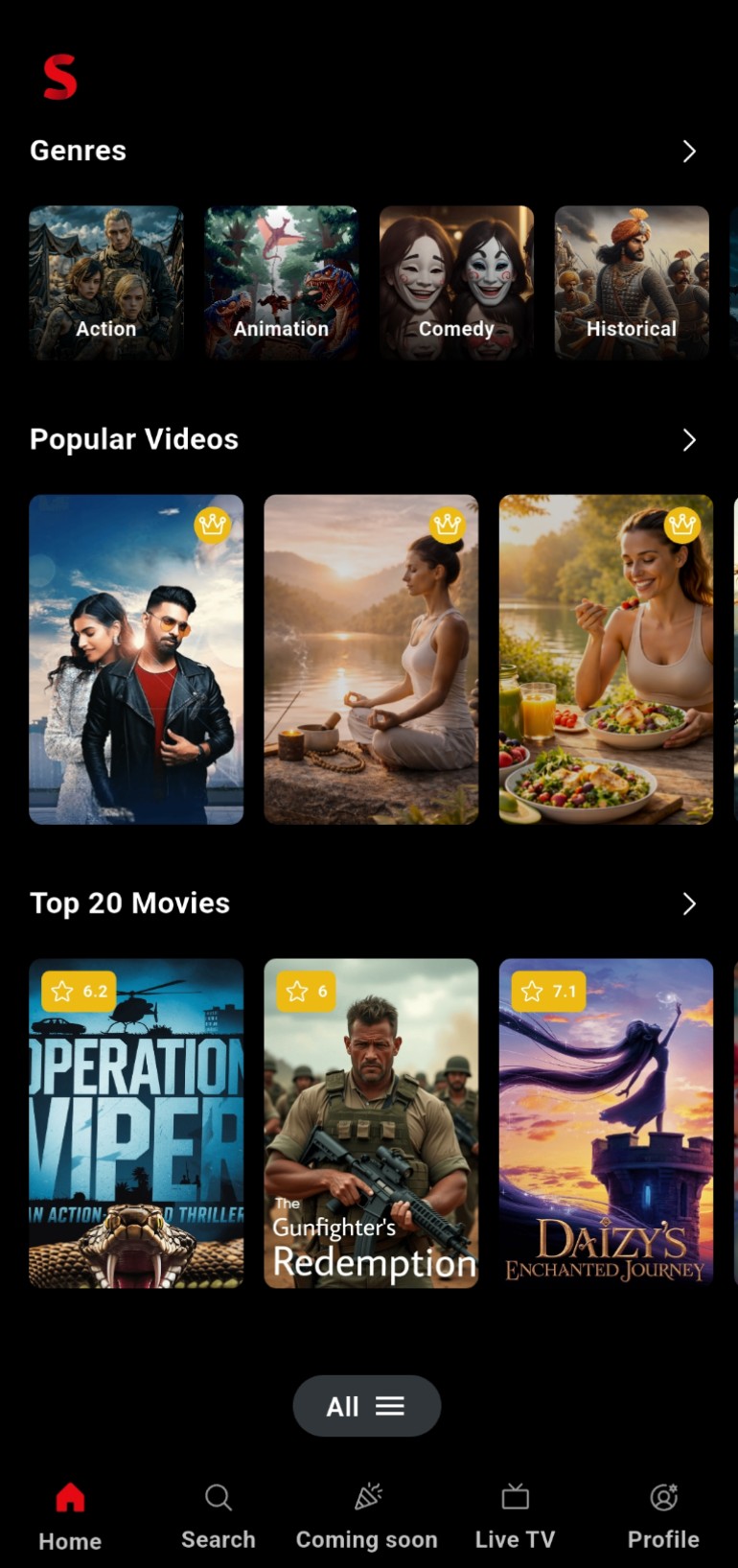Expand the Genres section arrow
Viewport: 738px width, 1568px height.
tap(688, 152)
